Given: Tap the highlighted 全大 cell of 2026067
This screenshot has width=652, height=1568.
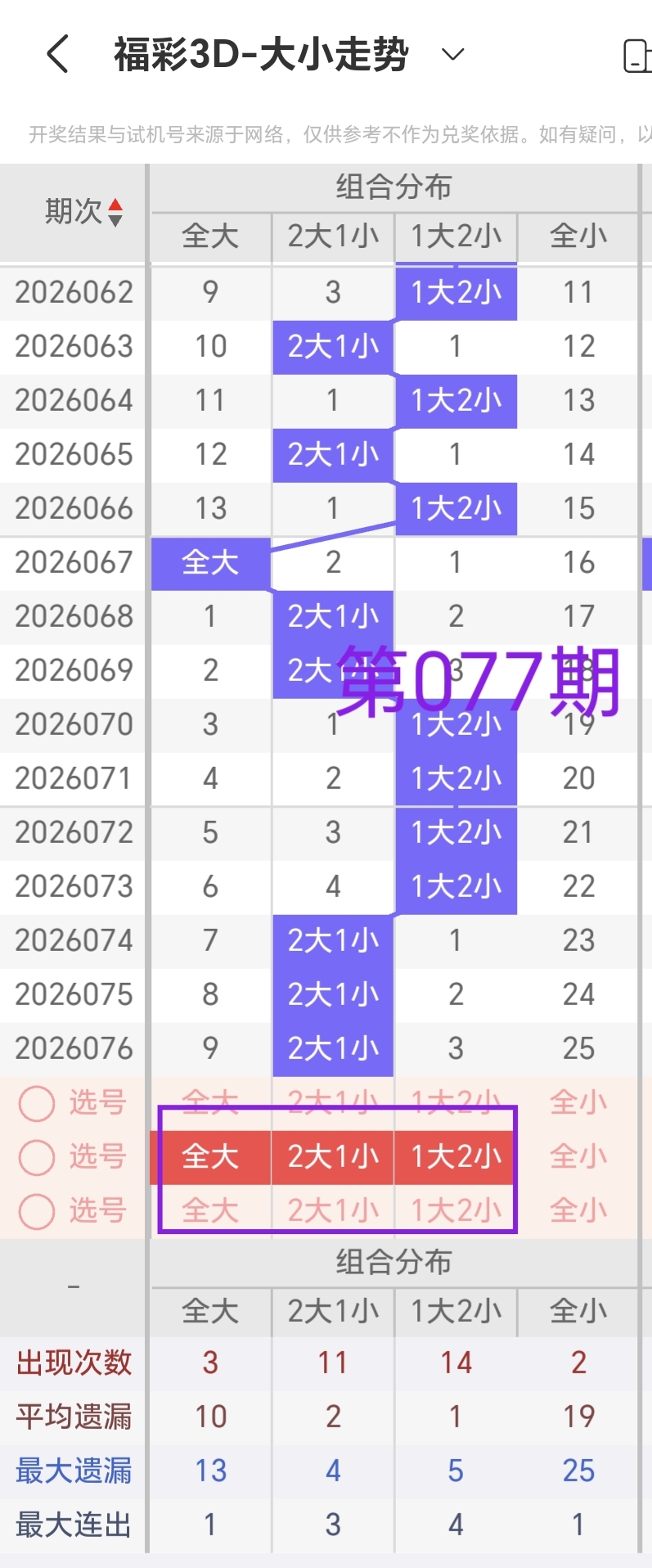Looking at the screenshot, I should coord(209,563).
